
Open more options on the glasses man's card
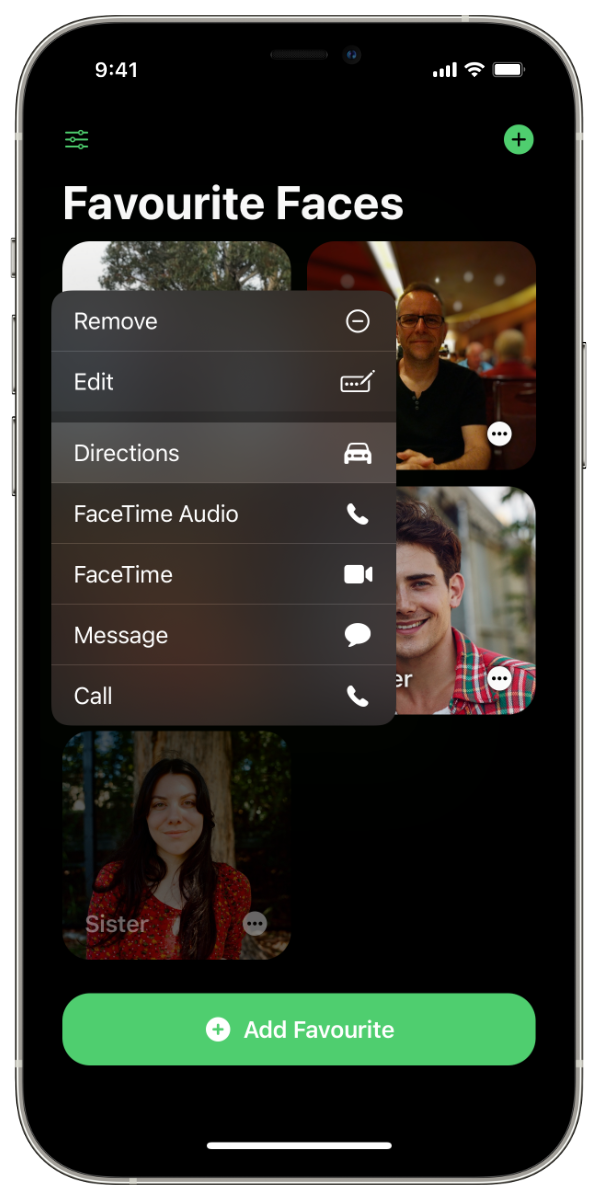point(500,434)
